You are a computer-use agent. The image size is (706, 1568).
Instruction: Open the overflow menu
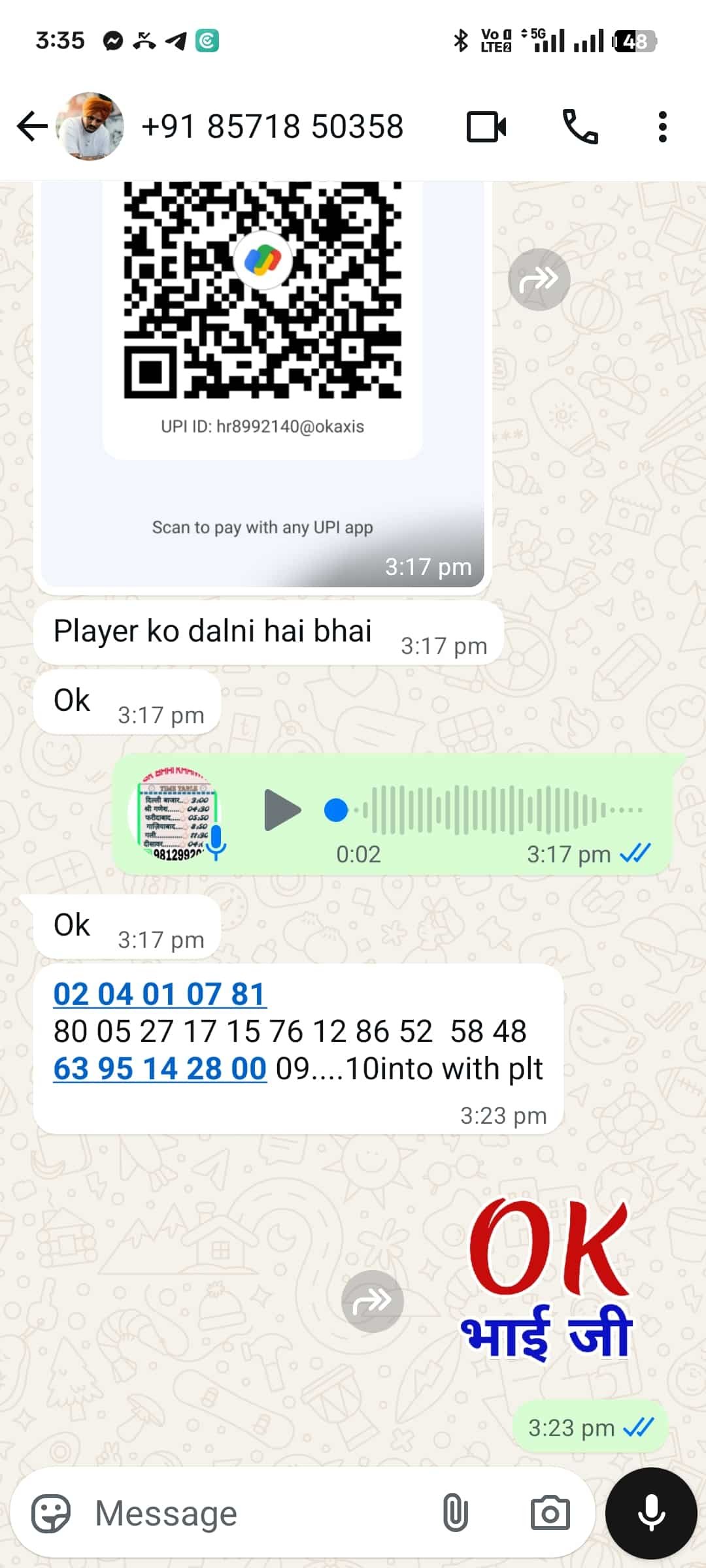tap(662, 126)
